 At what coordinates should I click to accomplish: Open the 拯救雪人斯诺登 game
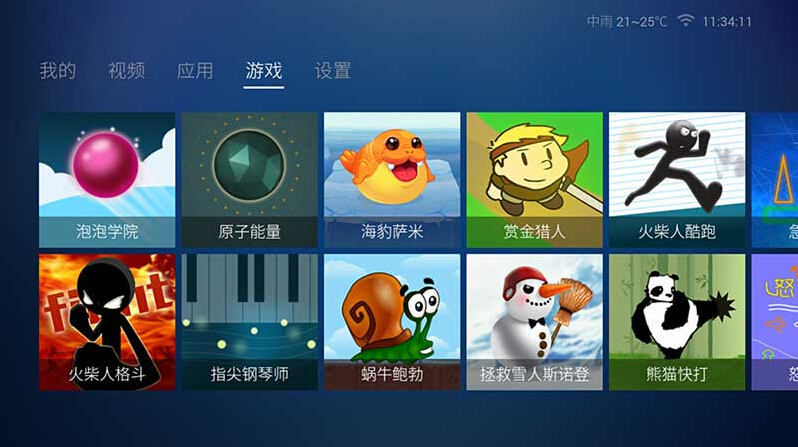click(534, 322)
